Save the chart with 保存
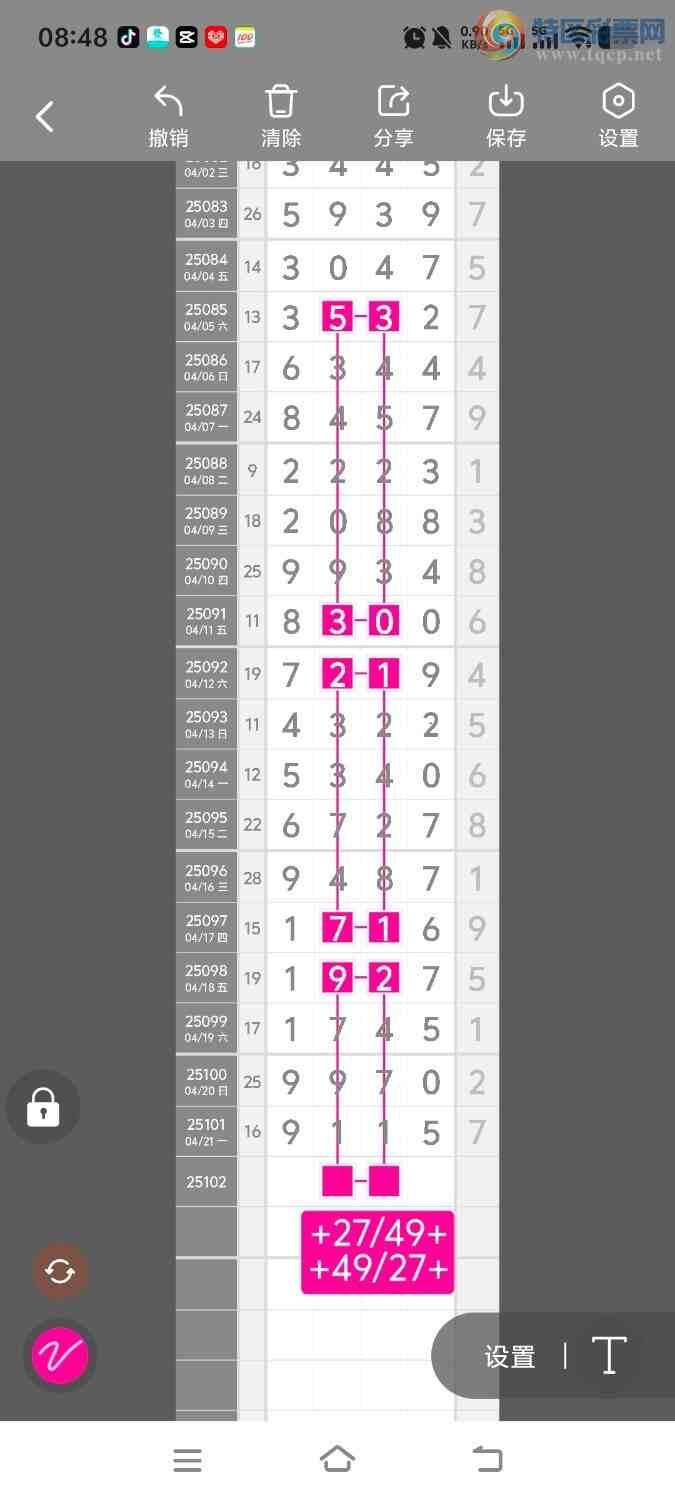The height and width of the screenshot is (1500, 675). click(x=506, y=117)
